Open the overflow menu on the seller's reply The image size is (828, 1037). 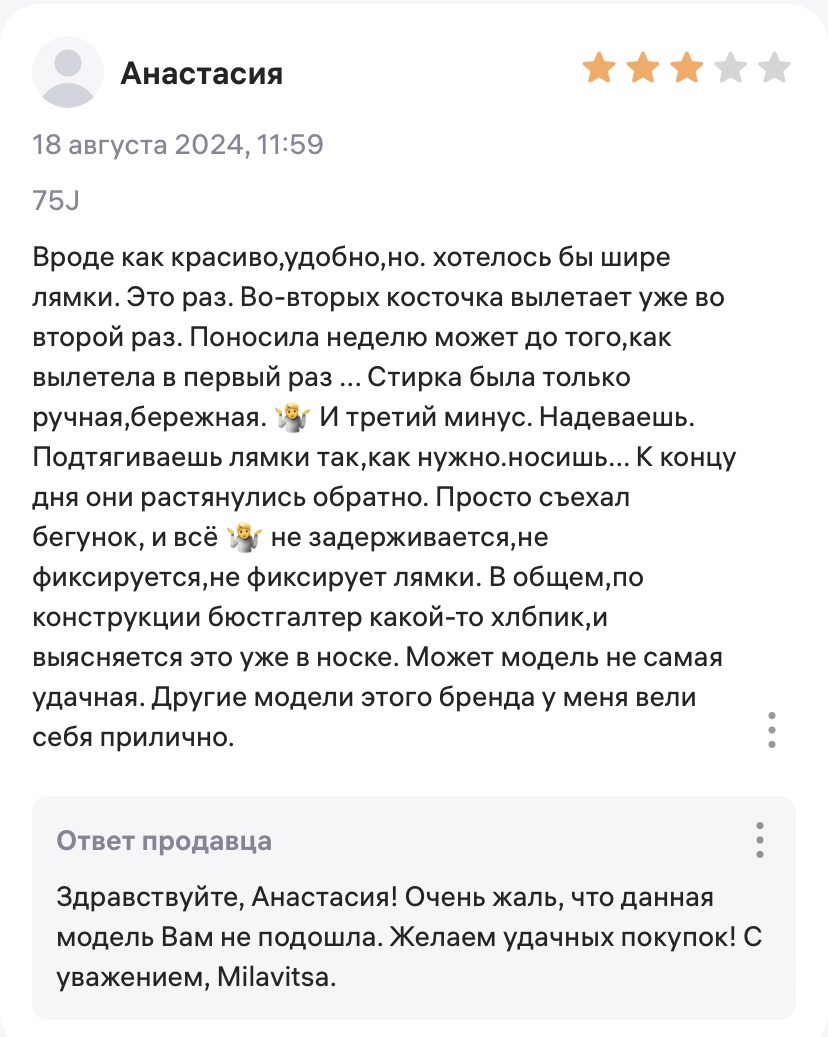pos(760,840)
